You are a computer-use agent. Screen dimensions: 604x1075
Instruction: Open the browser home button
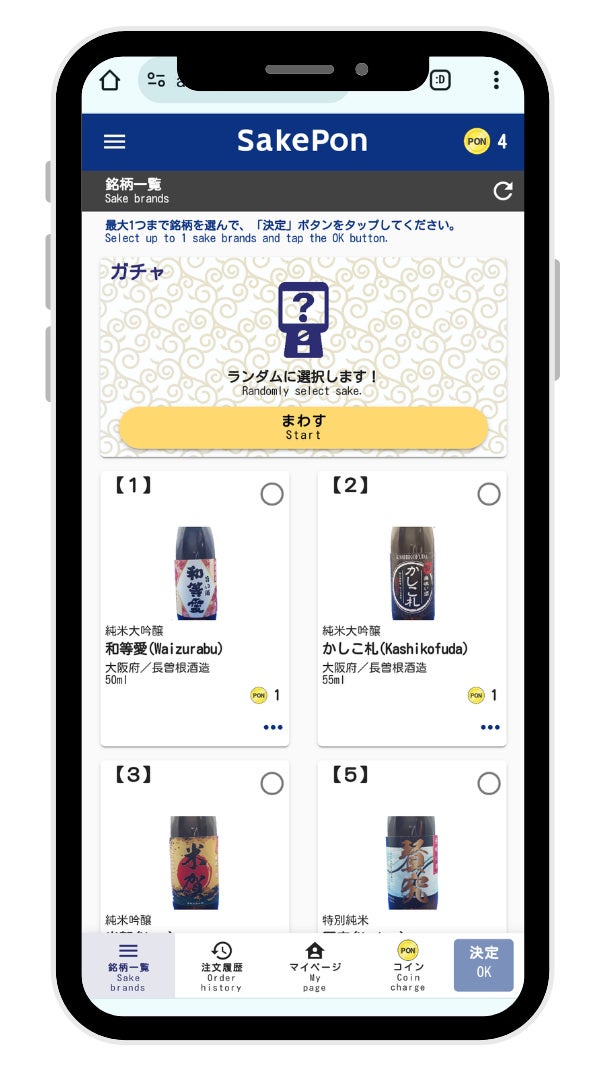click(110, 81)
